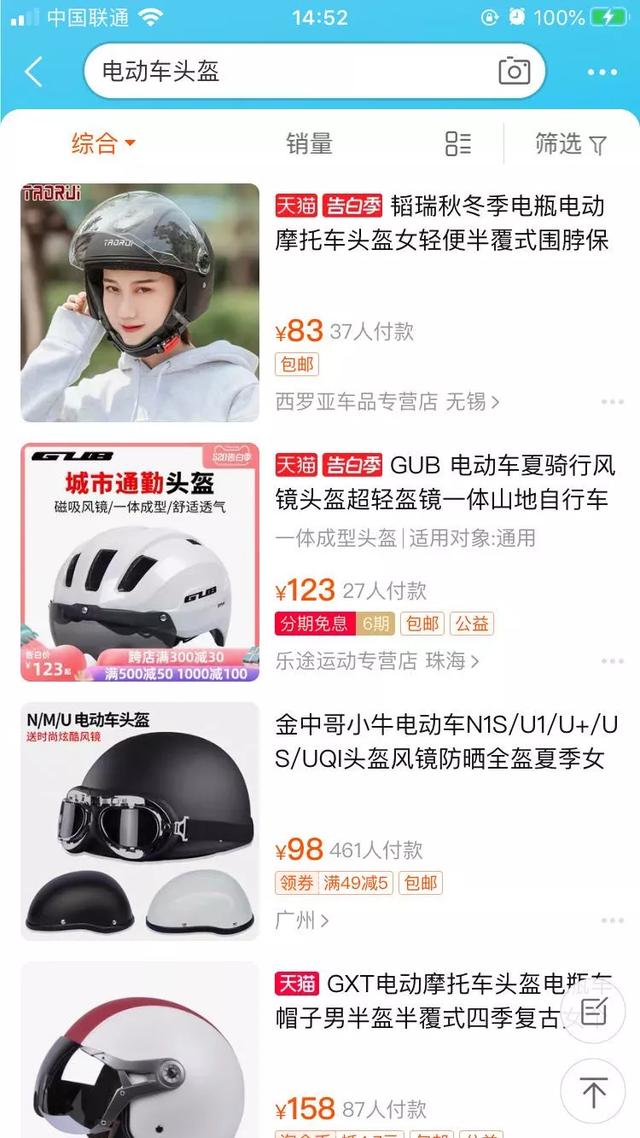Viewport: 640px width, 1138px height.
Task: Open more options for the ¥98 helmet
Action: [x=612, y=920]
